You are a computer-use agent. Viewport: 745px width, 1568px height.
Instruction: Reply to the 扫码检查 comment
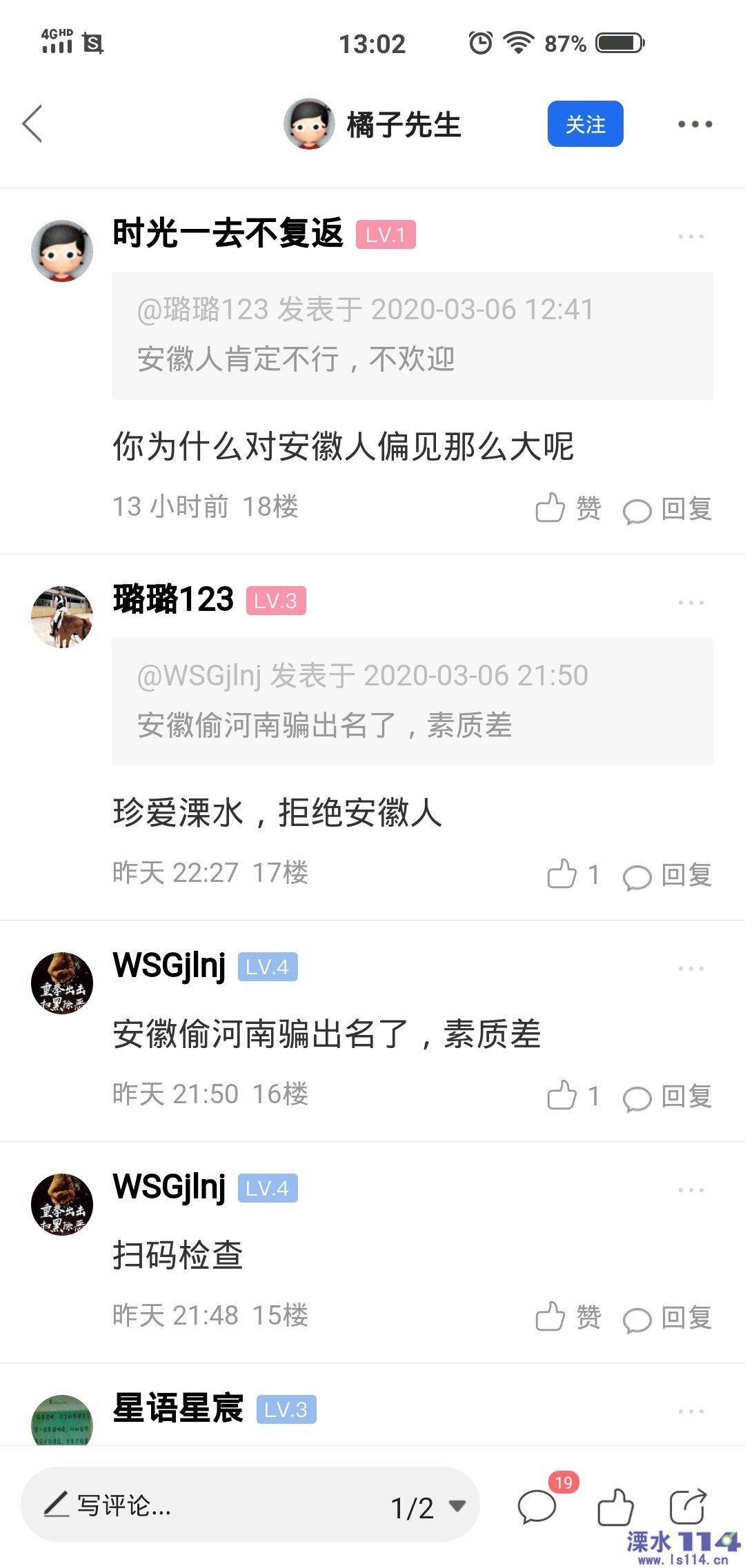pyautogui.click(x=667, y=1318)
